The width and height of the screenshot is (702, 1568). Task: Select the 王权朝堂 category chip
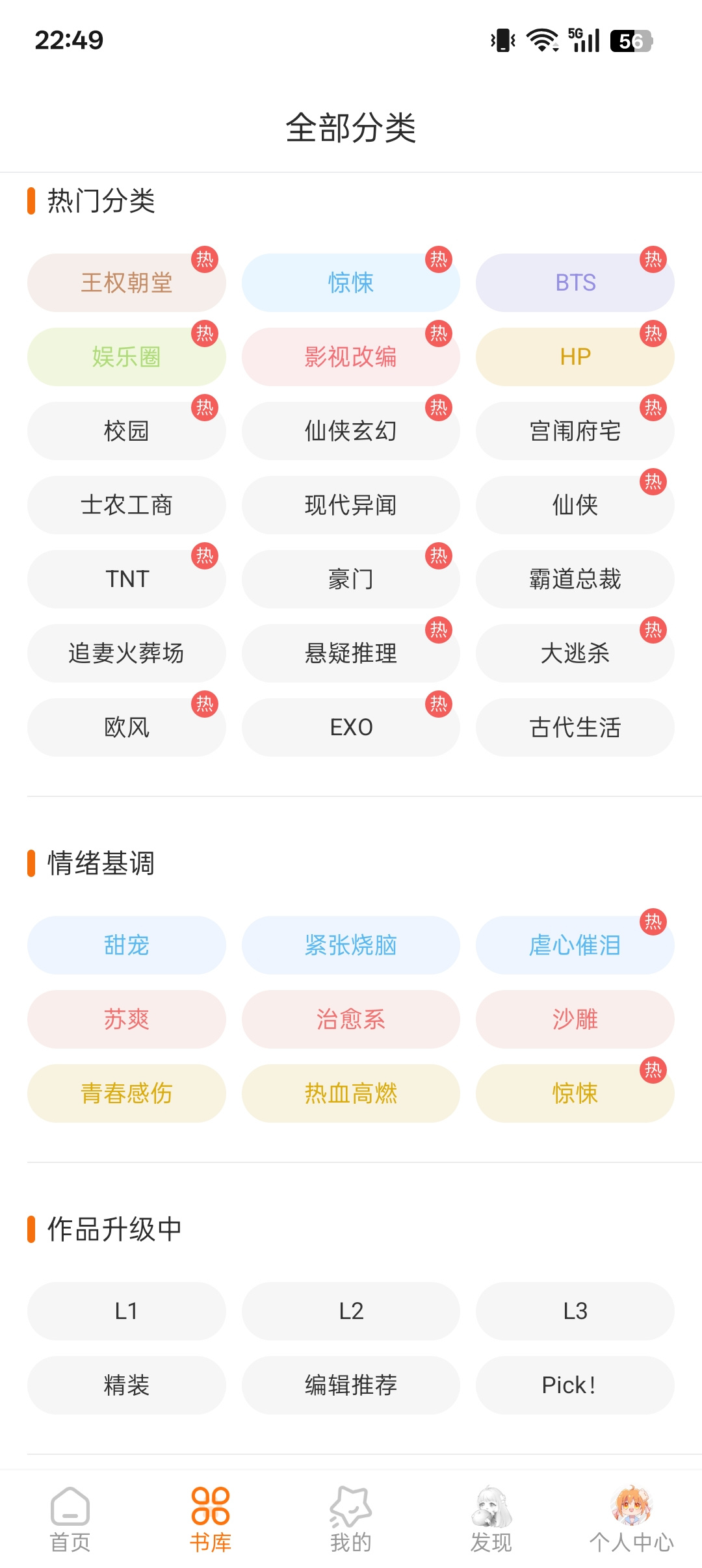(127, 283)
